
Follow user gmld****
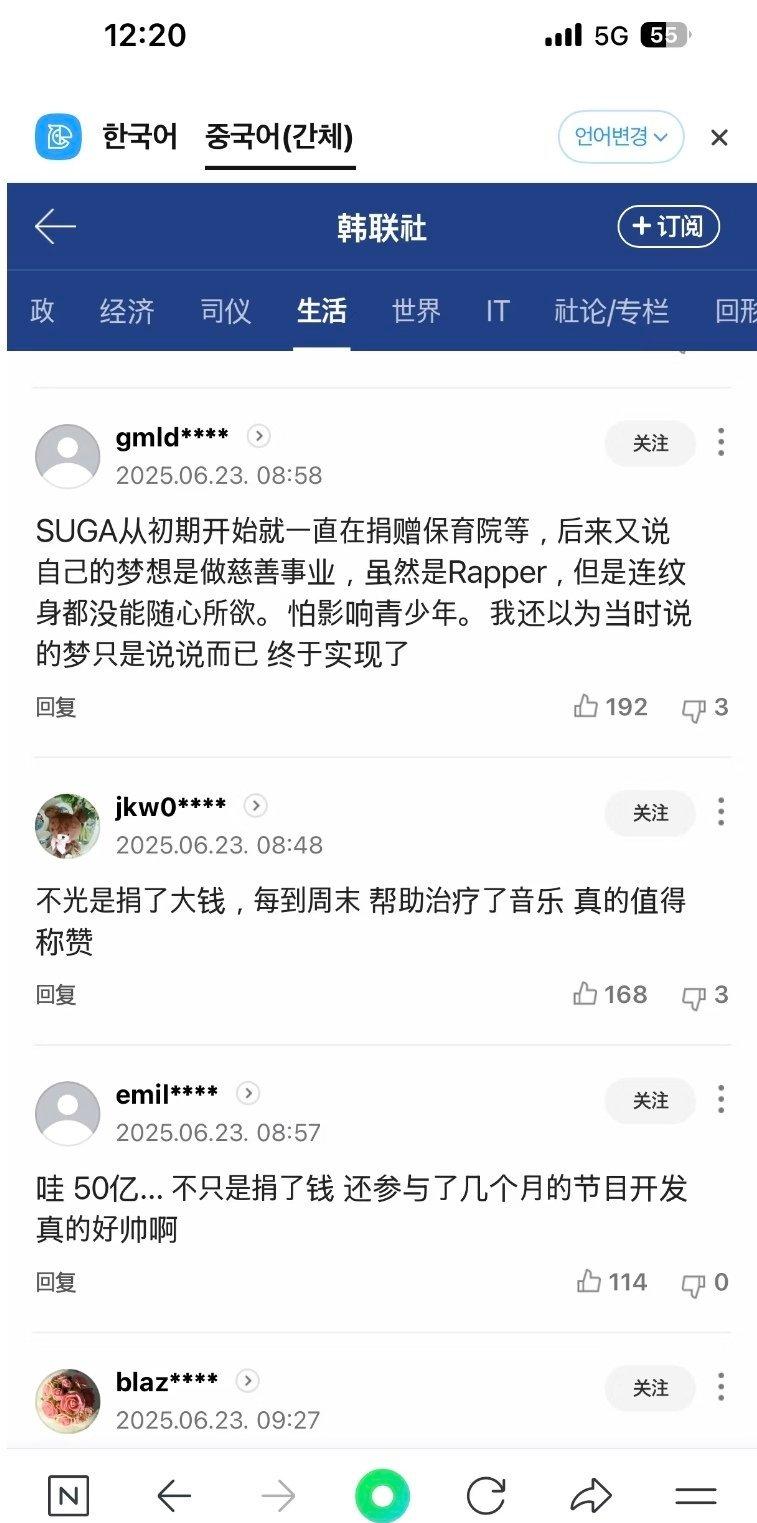pyautogui.click(x=650, y=443)
